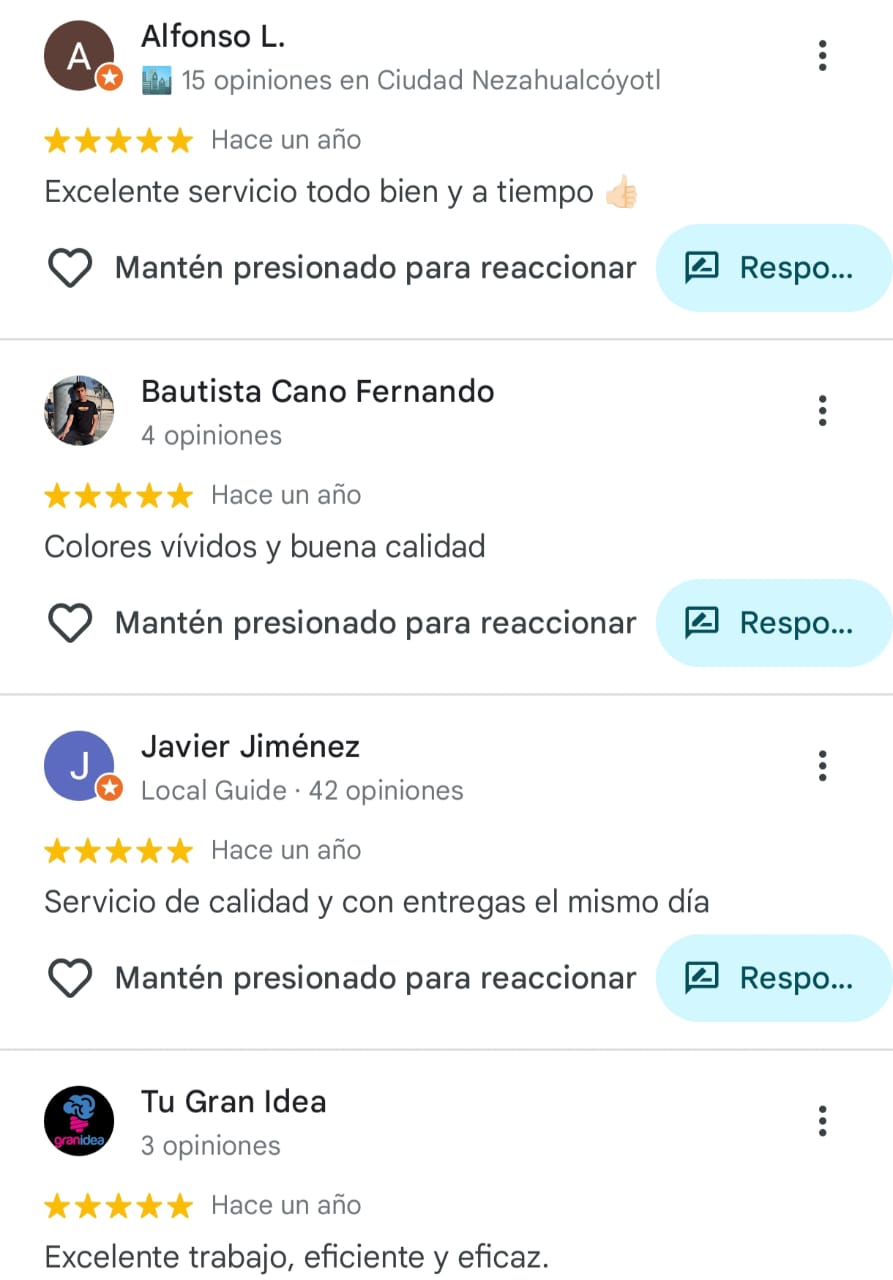
Task: Open Bautista Cano Fernando's review options menu
Action: pos(822,410)
